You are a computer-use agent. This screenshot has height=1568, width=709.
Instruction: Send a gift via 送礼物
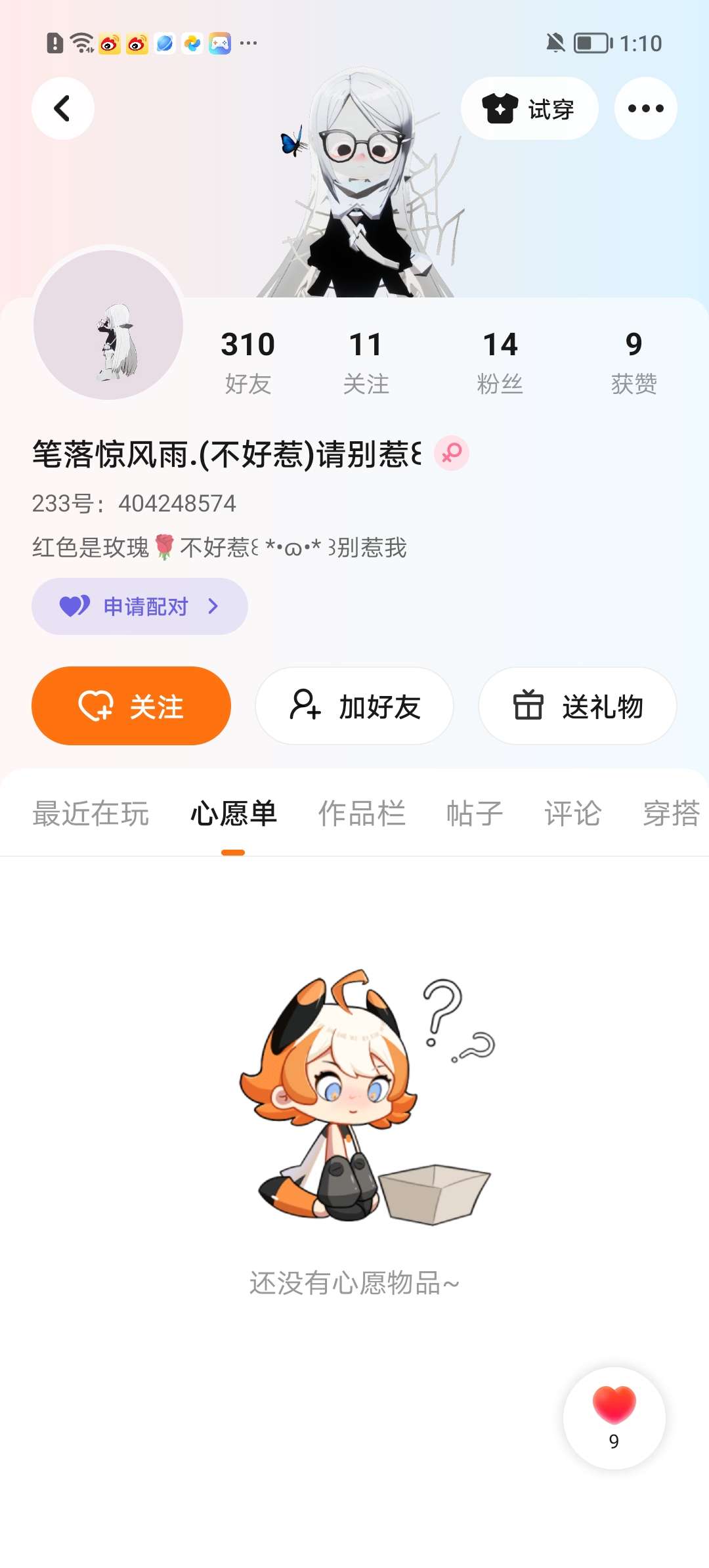coord(578,706)
